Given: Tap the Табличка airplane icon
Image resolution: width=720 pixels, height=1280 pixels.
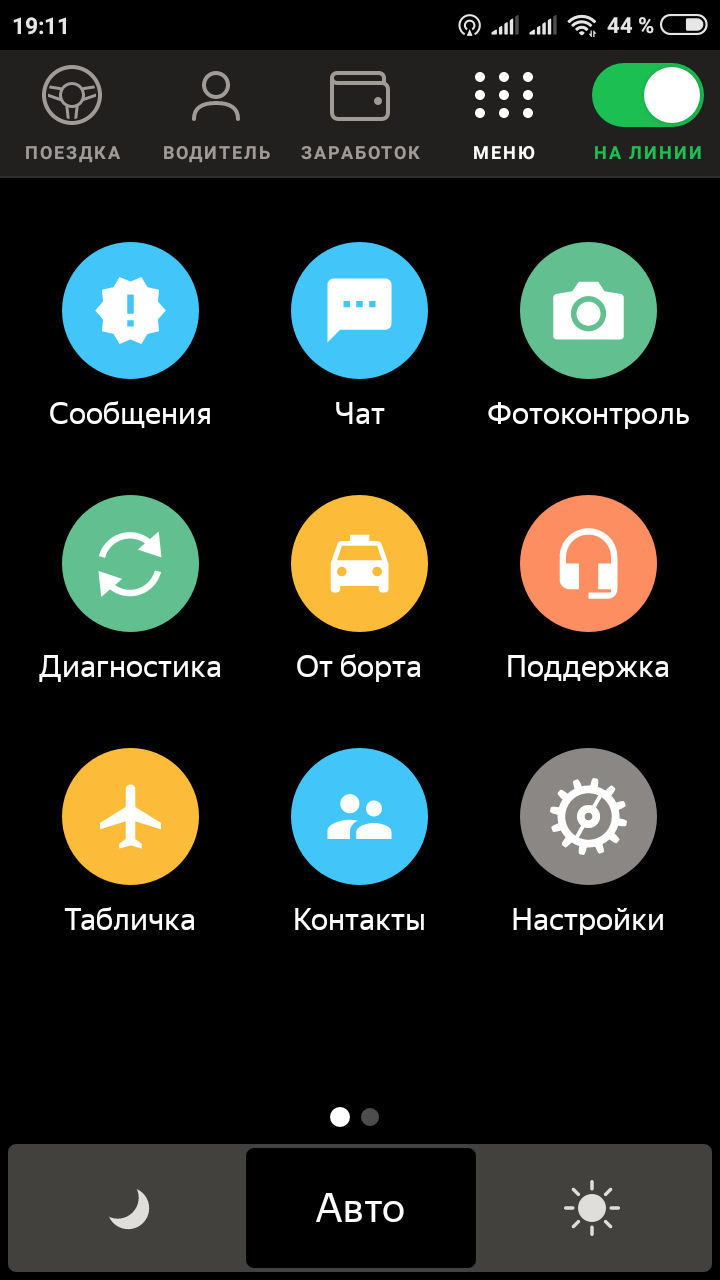Looking at the screenshot, I should pos(130,816).
